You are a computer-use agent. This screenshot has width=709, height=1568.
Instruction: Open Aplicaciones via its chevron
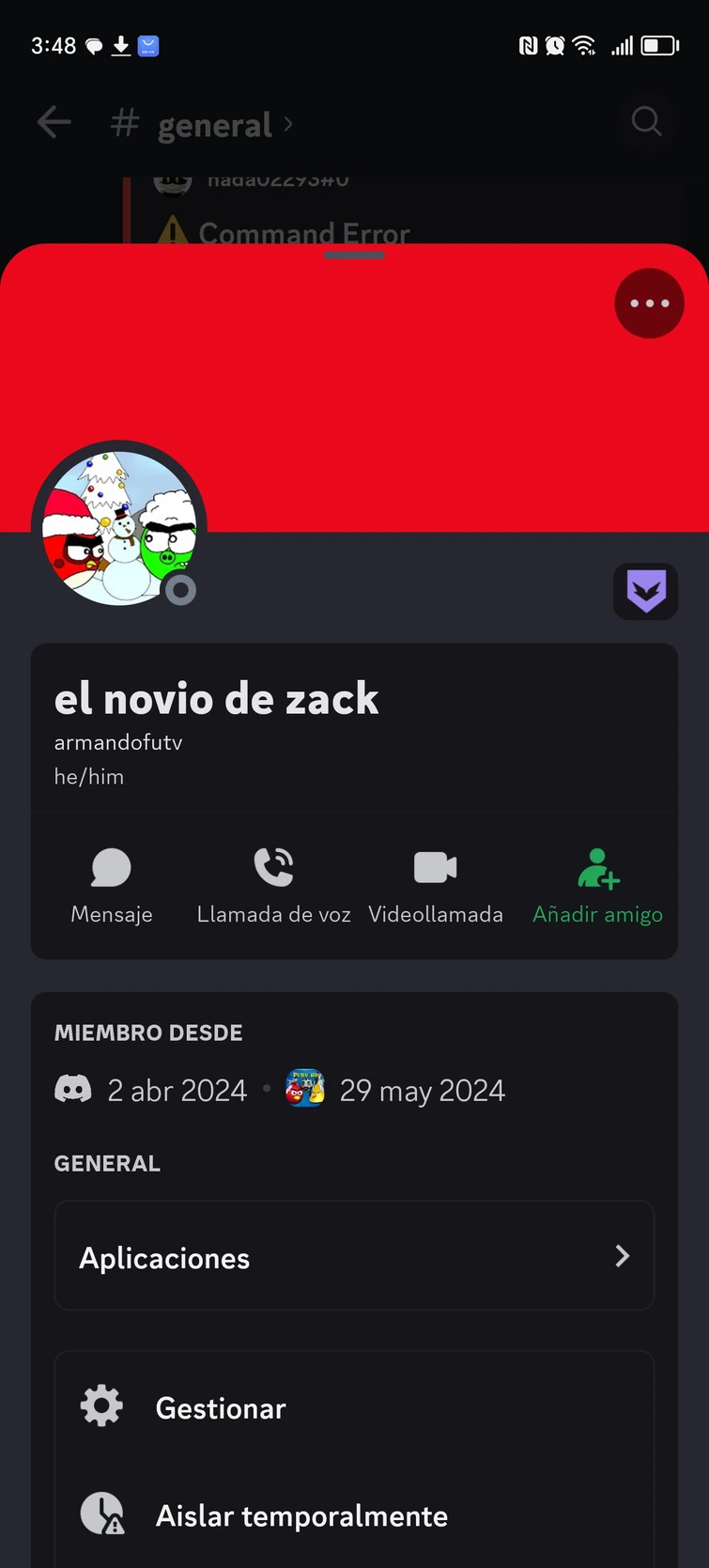pyautogui.click(x=622, y=1256)
